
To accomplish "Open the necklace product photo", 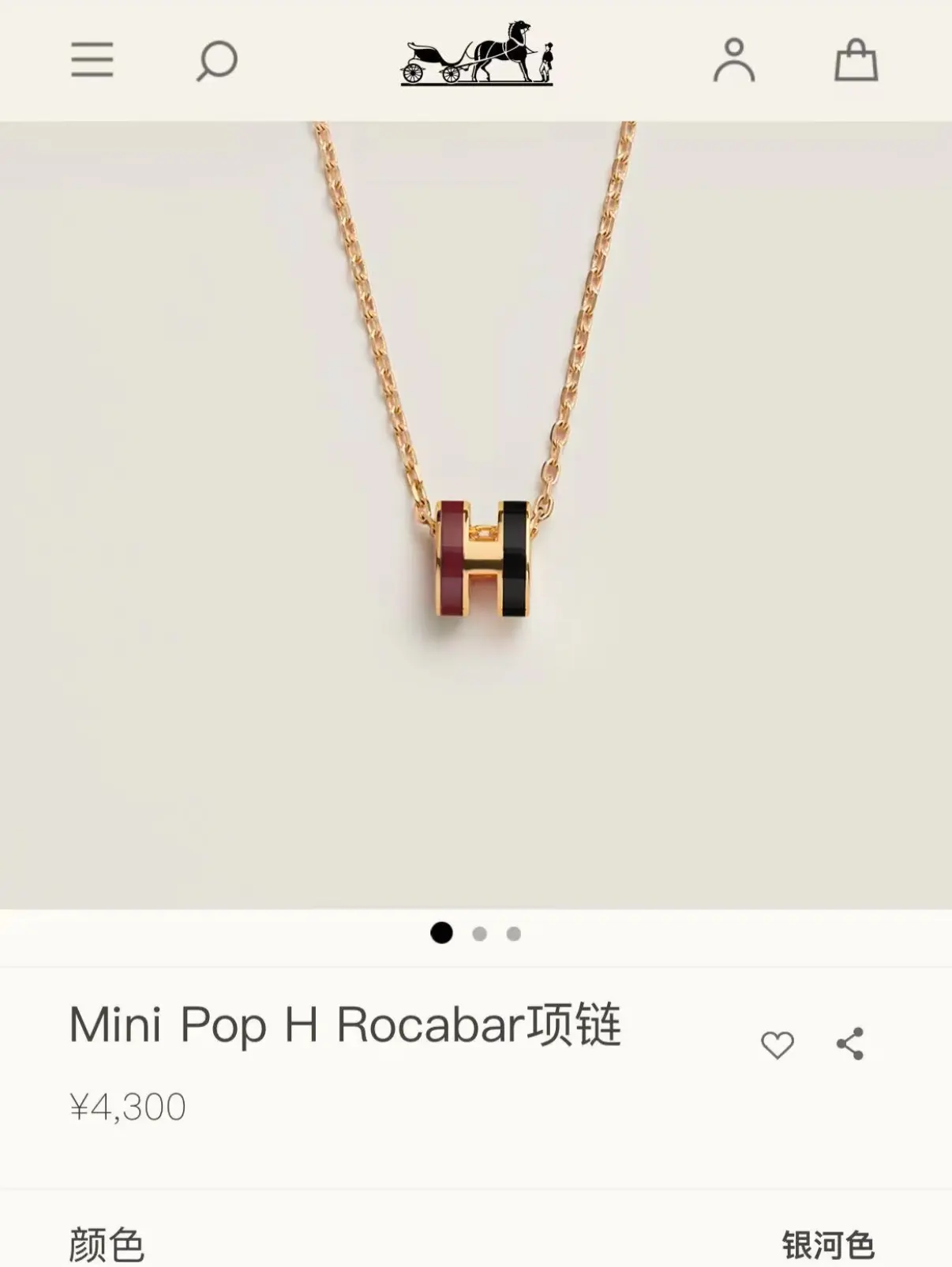I will 476,513.
